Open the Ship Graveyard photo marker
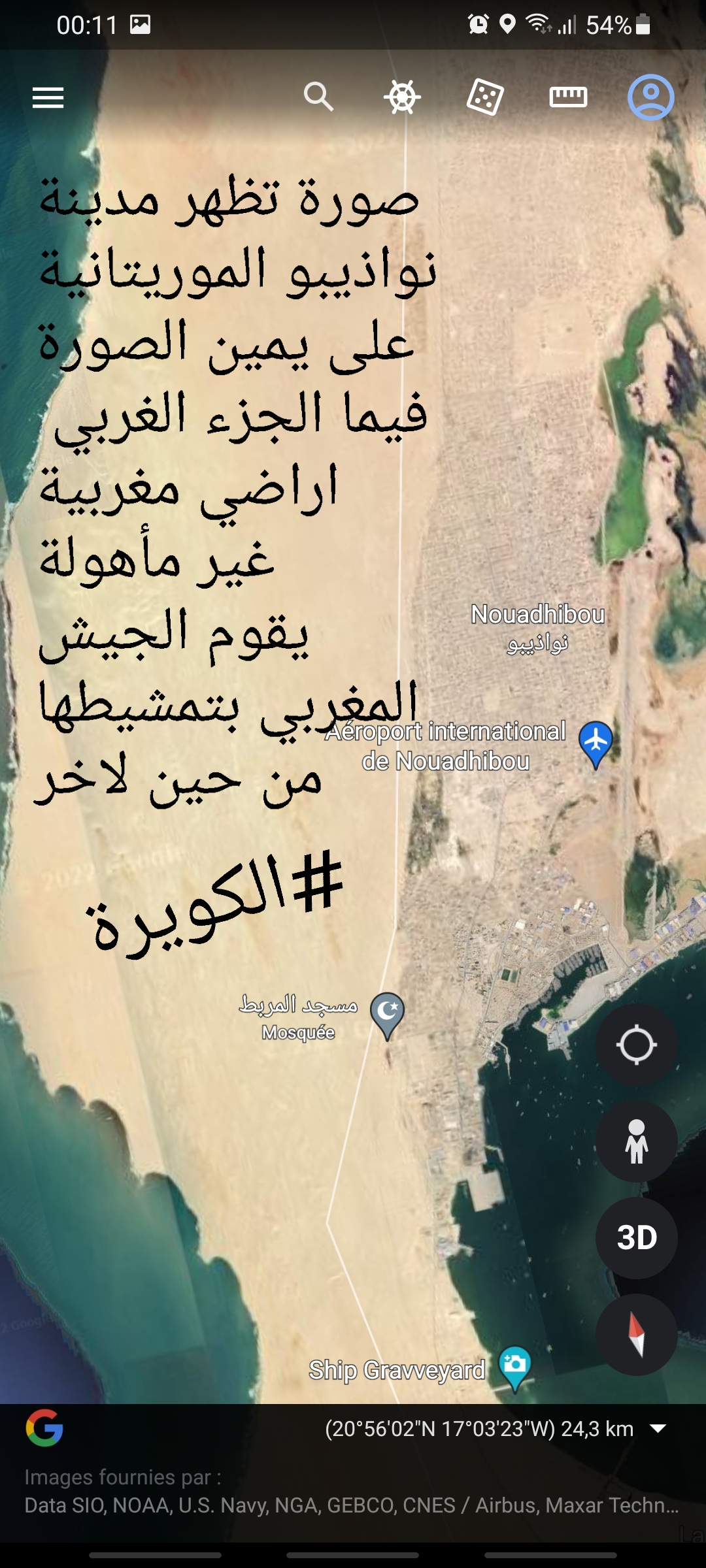The height and width of the screenshot is (1568, 706). pyautogui.click(x=515, y=1367)
